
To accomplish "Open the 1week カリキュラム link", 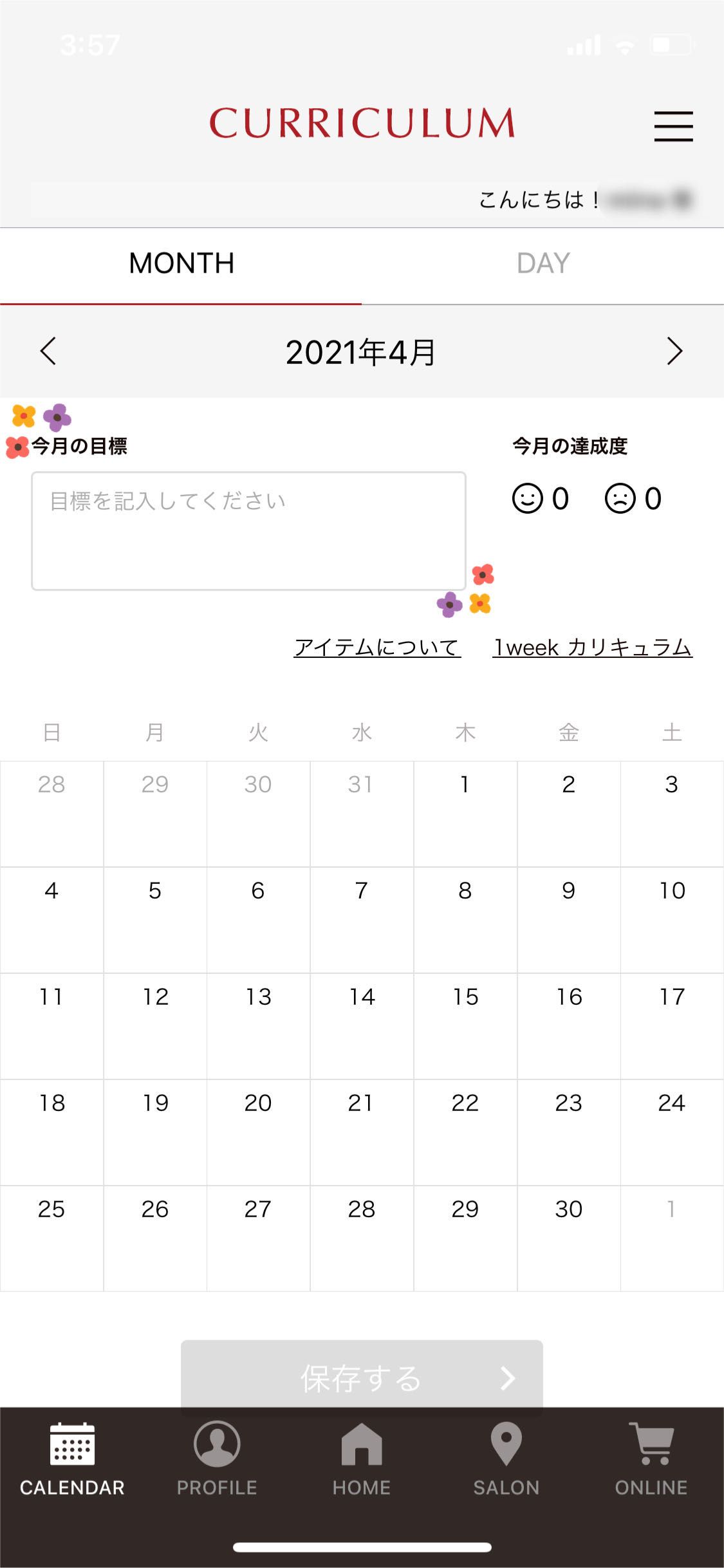I will (x=592, y=647).
